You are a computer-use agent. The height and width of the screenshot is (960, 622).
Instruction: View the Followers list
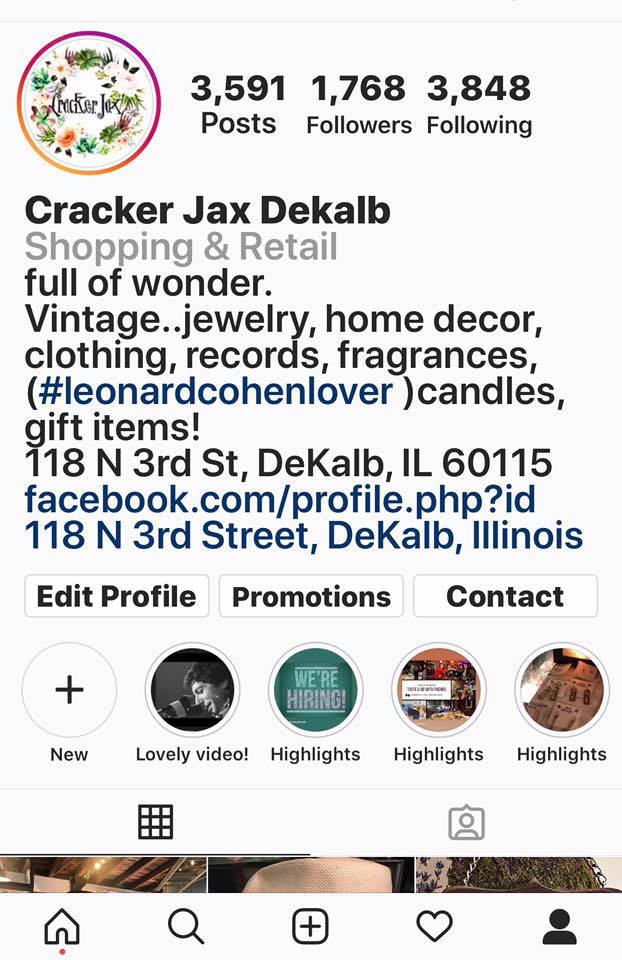[x=359, y=105]
